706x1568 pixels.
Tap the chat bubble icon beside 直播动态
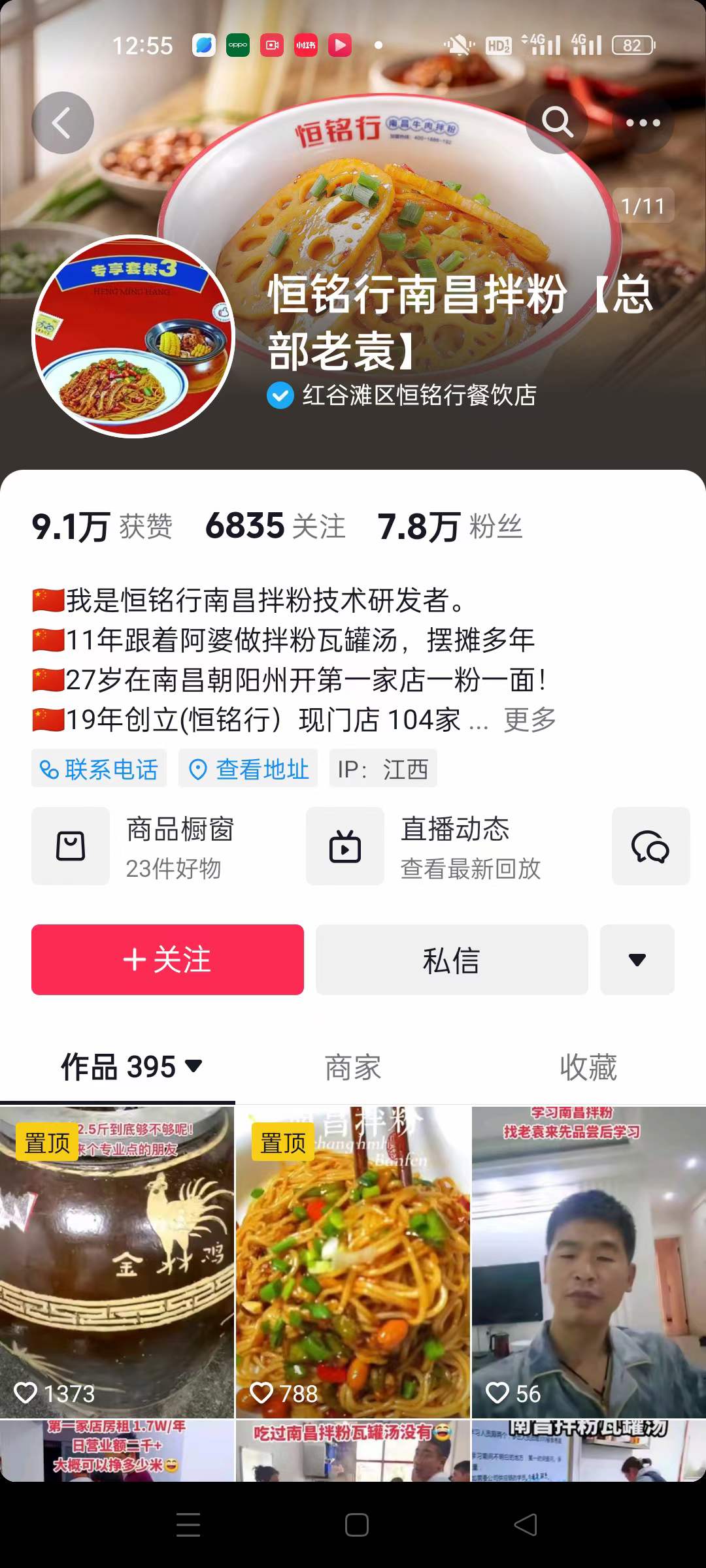[650, 846]
